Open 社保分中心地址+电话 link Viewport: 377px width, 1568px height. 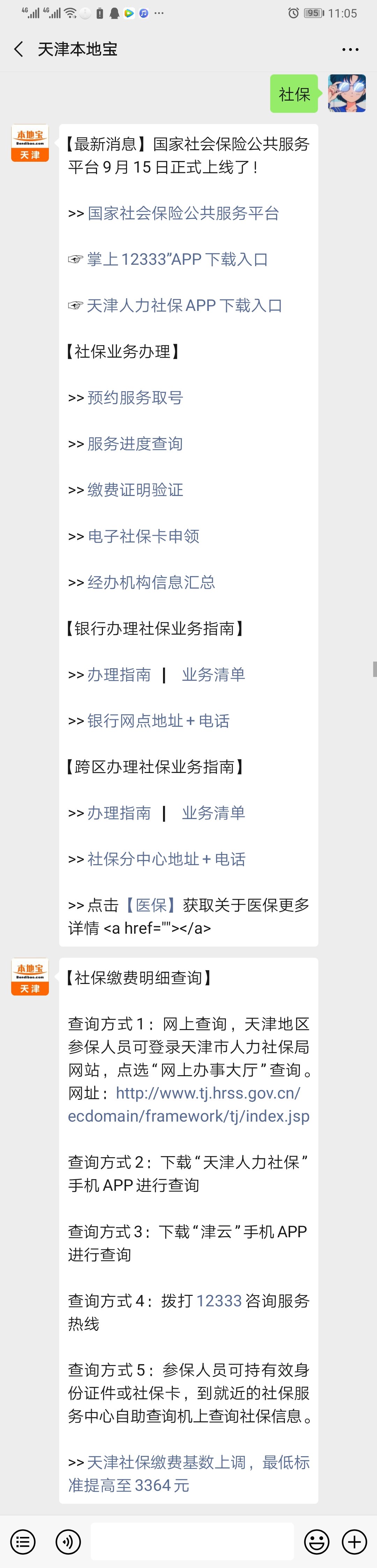point(167,859)
